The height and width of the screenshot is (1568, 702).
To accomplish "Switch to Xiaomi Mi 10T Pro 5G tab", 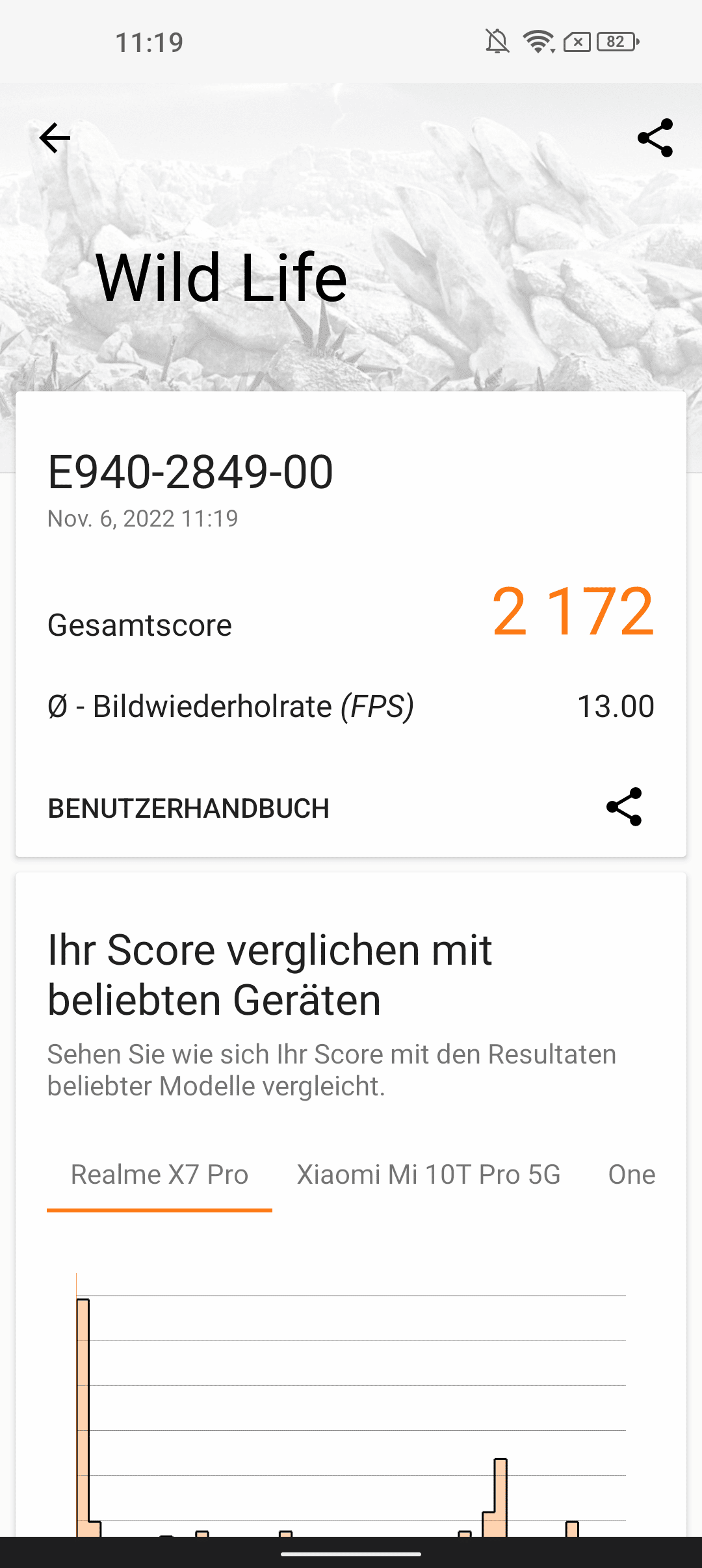I will 428,1175.
